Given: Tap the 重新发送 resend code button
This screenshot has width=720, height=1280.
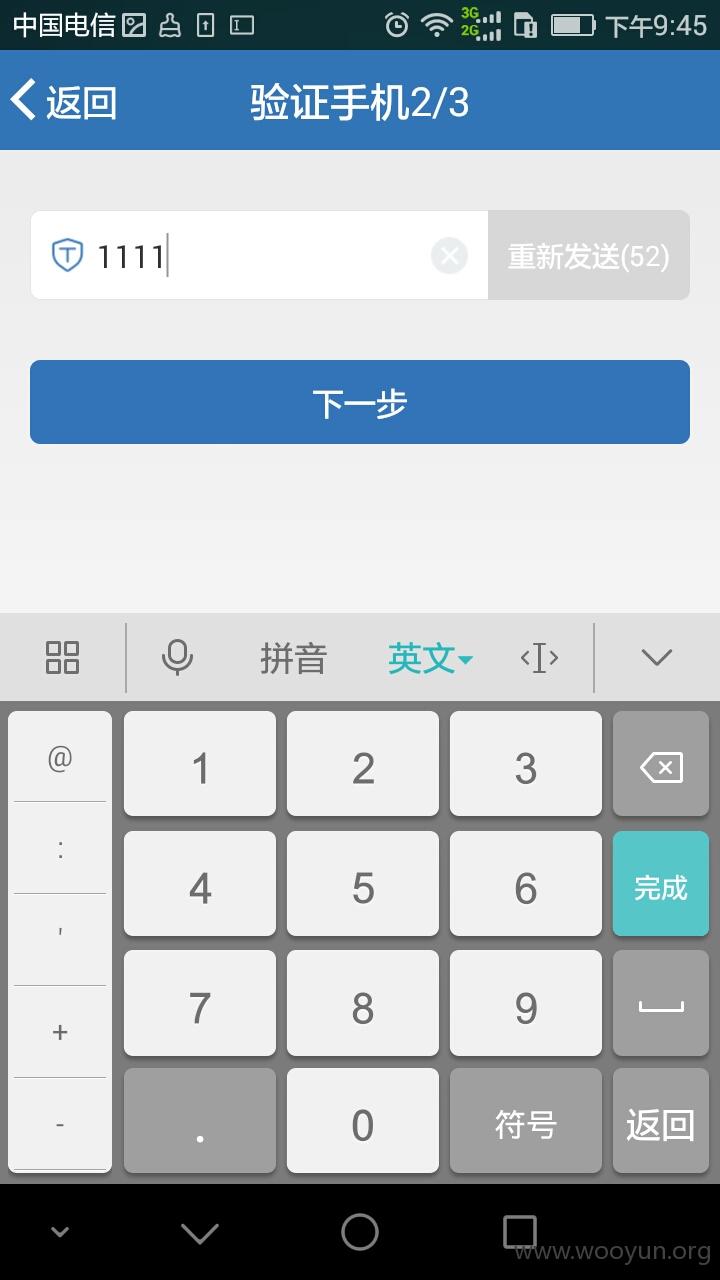Looking at the screenshot, I should pos(589,255).
